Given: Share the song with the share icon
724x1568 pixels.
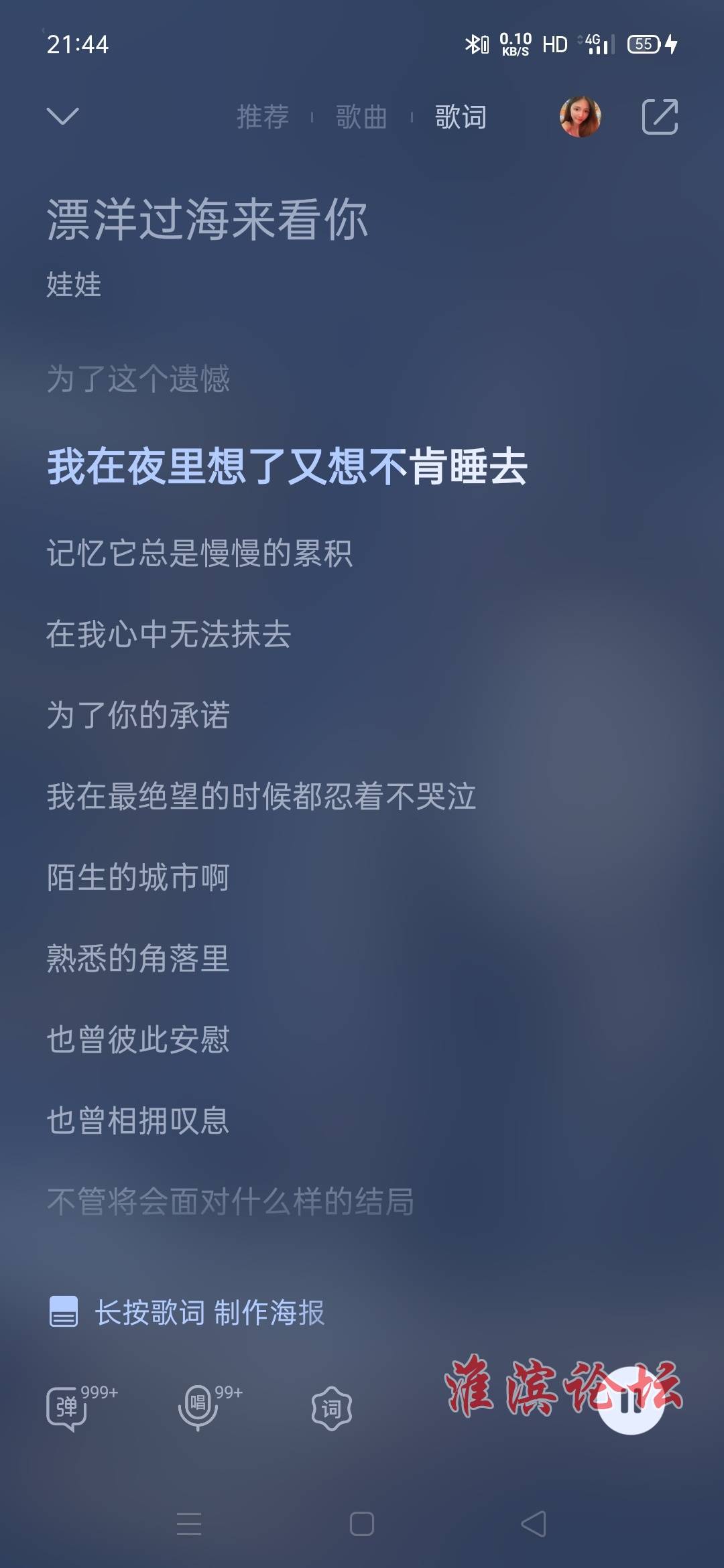Looking at the screenshot, I should tap(660, 117).
